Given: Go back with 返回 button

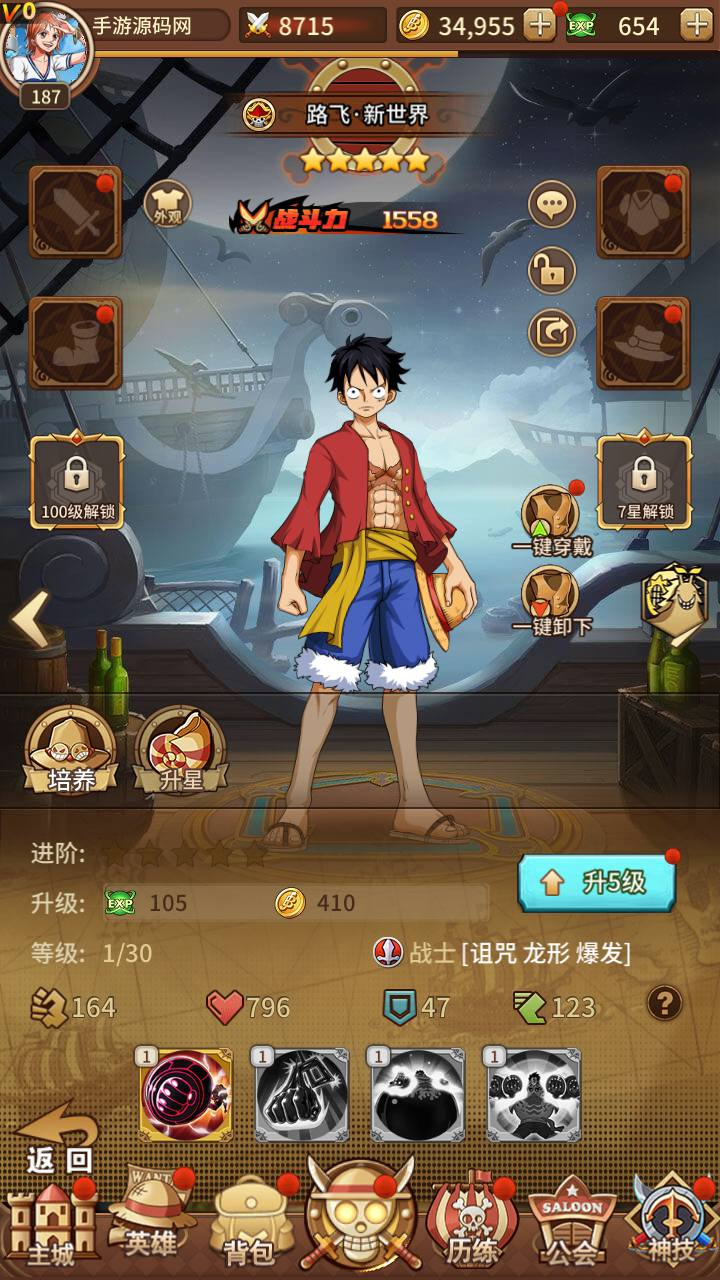Looking at the screenshot, I should point(59,1140).
